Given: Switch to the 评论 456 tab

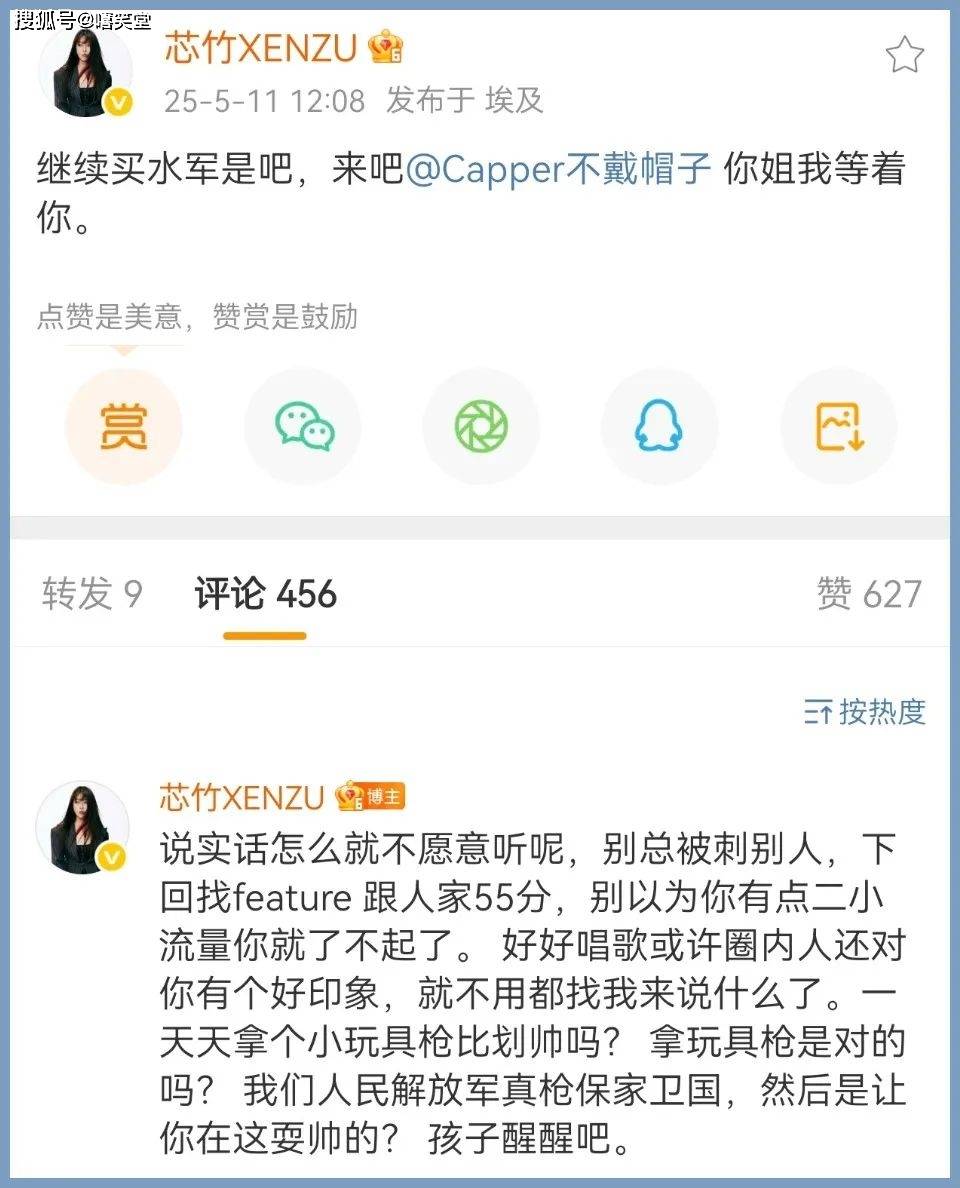Looking at the screenshot, I should click(265, 594).
